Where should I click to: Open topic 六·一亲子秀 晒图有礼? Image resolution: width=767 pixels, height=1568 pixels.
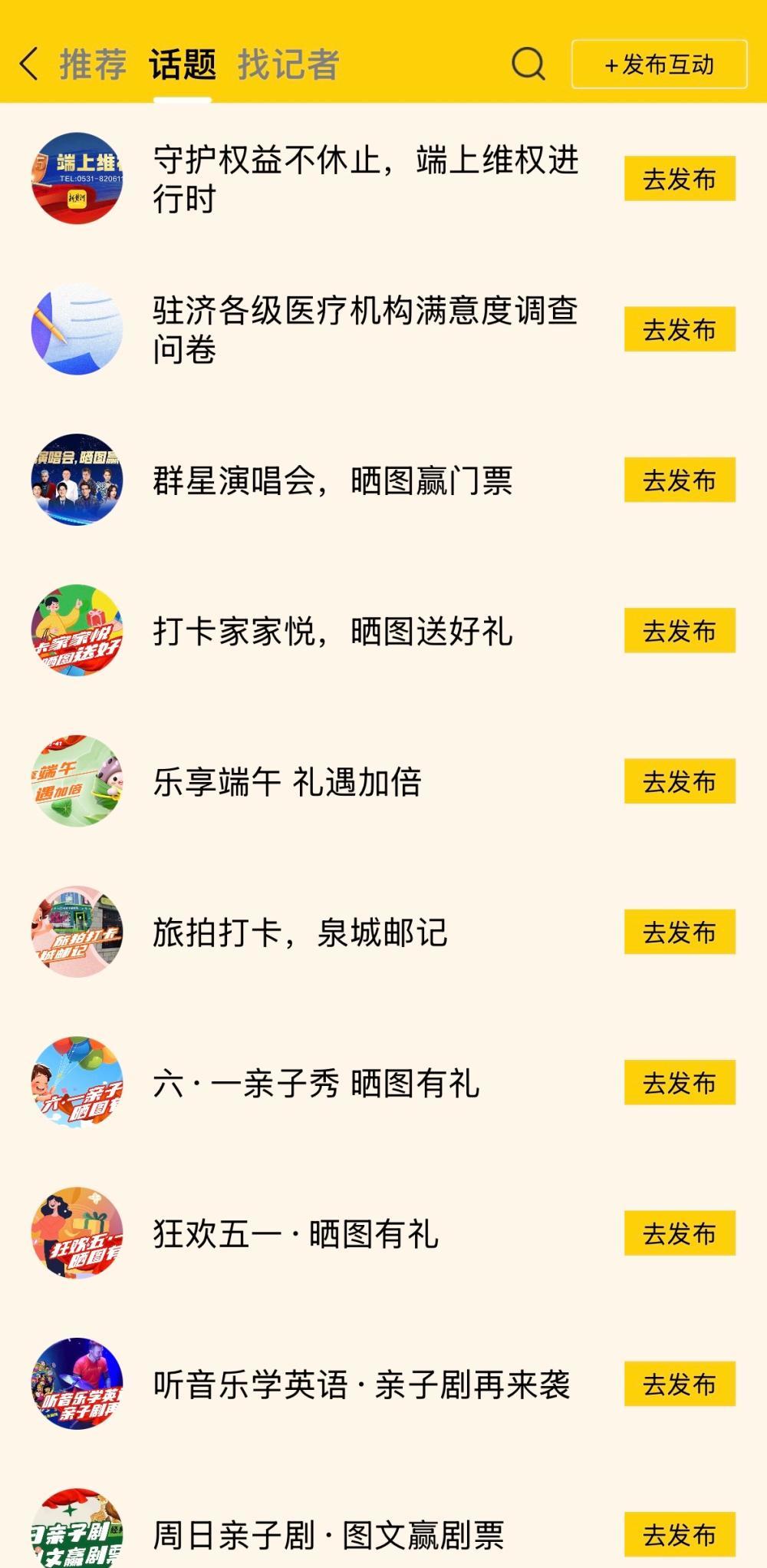pyautogui.click(x=316, y=1083)
